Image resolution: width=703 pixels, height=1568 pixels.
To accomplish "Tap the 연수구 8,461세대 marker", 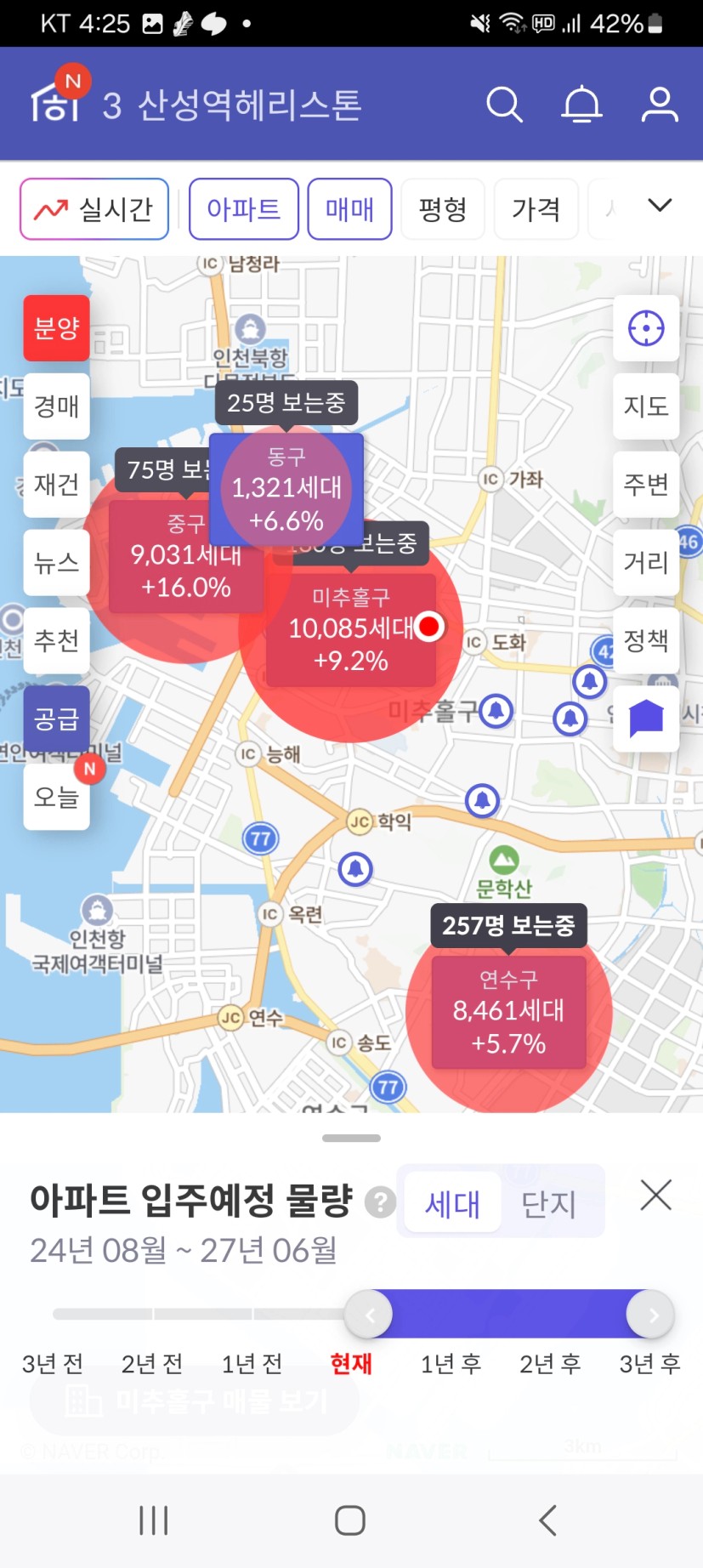I will coord(508,1012).
